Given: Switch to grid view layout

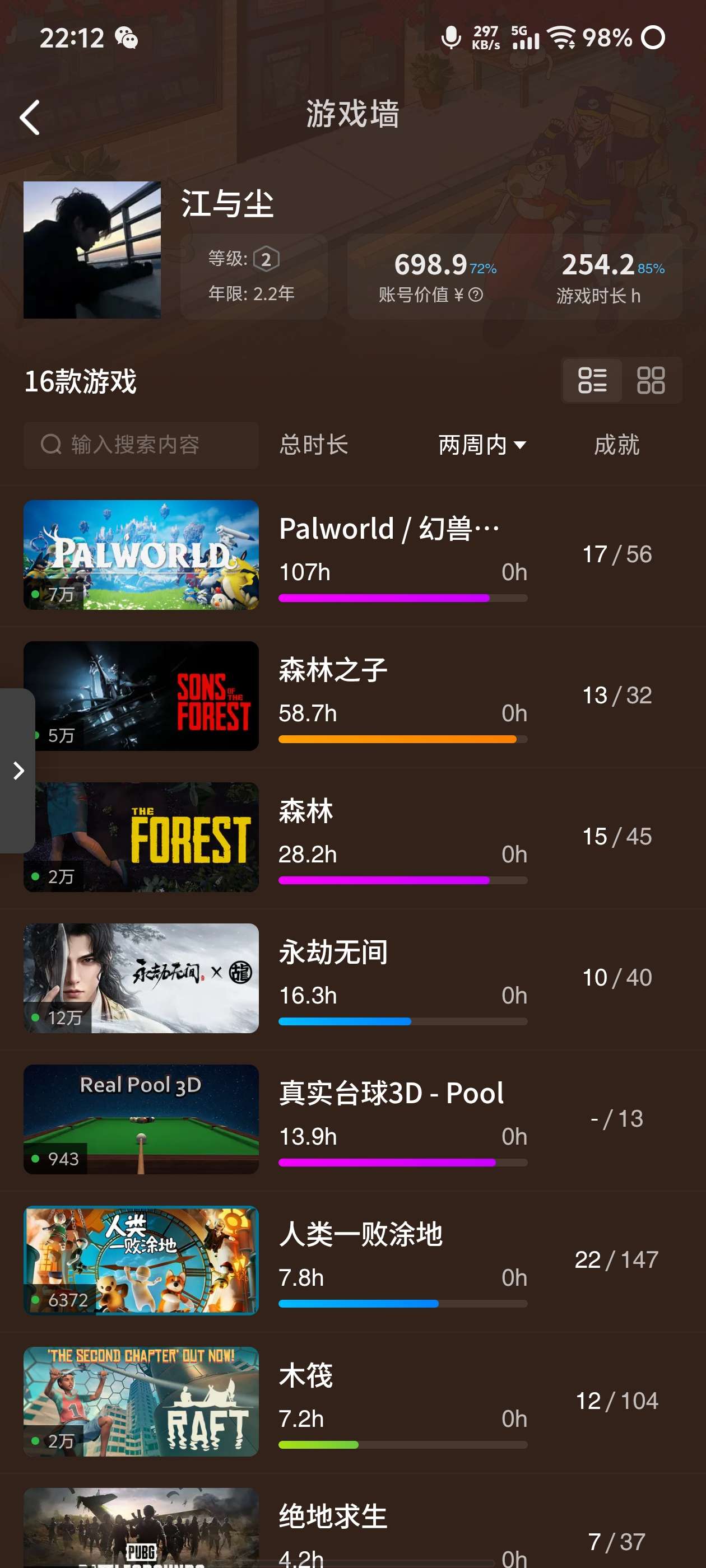Looking at the screenshot, I should click(650, 380).
